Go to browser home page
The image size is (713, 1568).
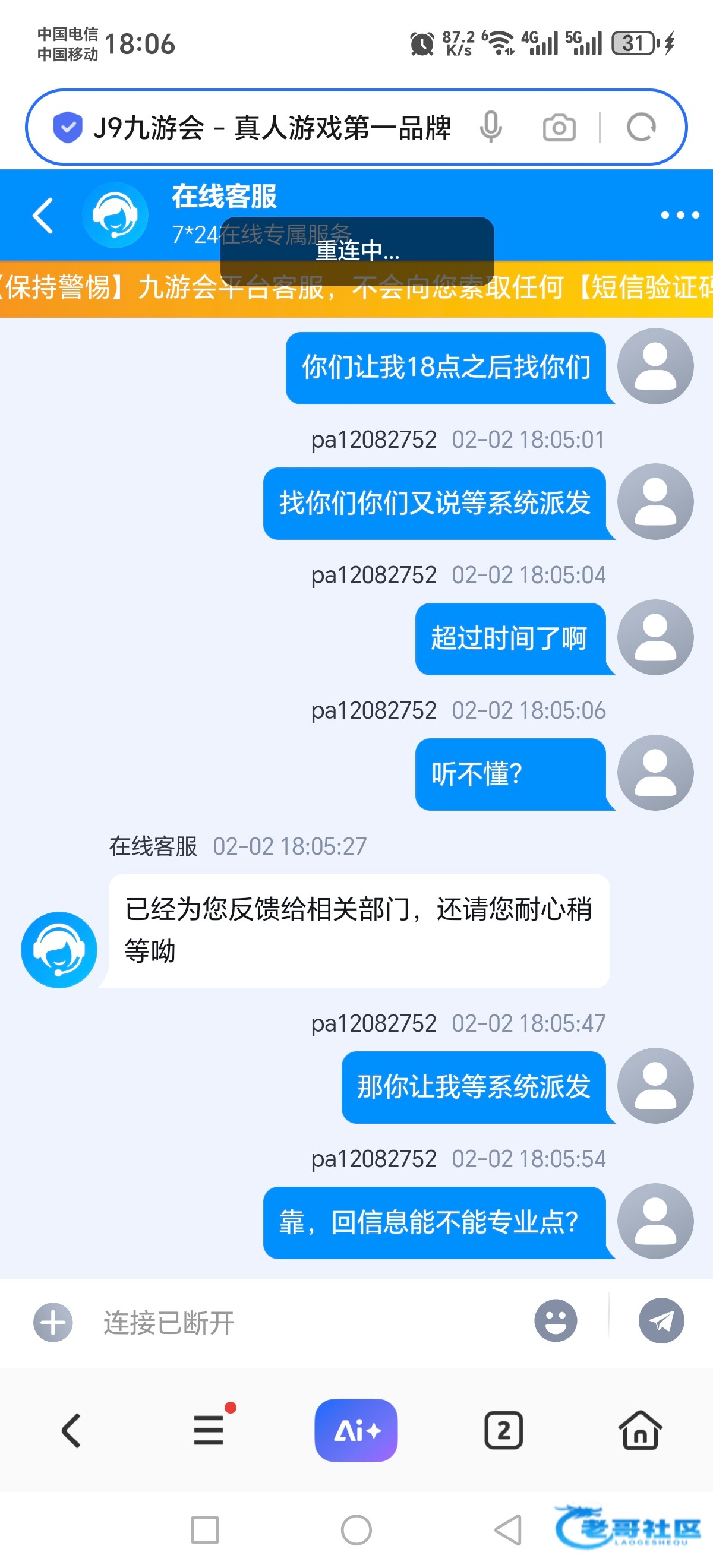(640, 1430)
